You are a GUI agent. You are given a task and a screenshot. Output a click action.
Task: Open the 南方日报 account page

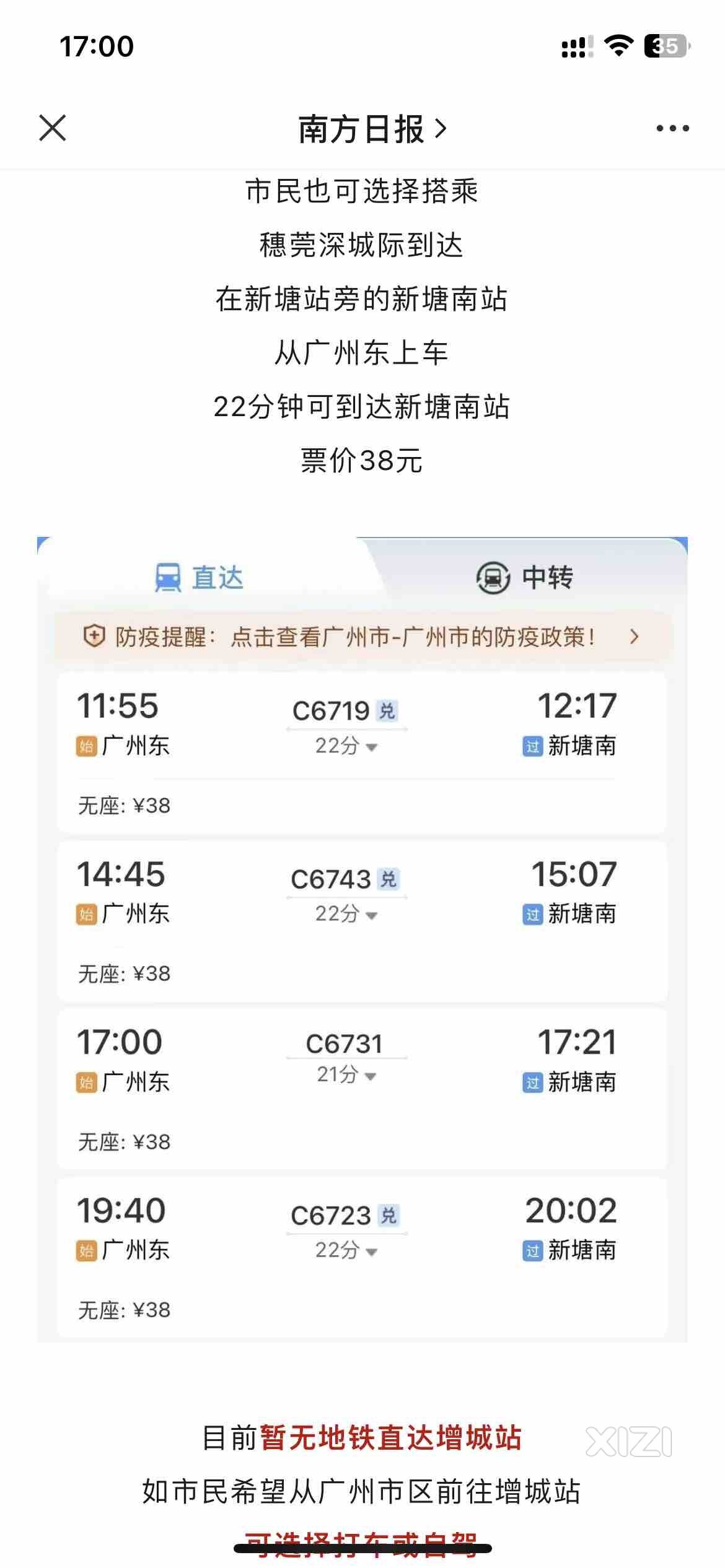[371, 129]
